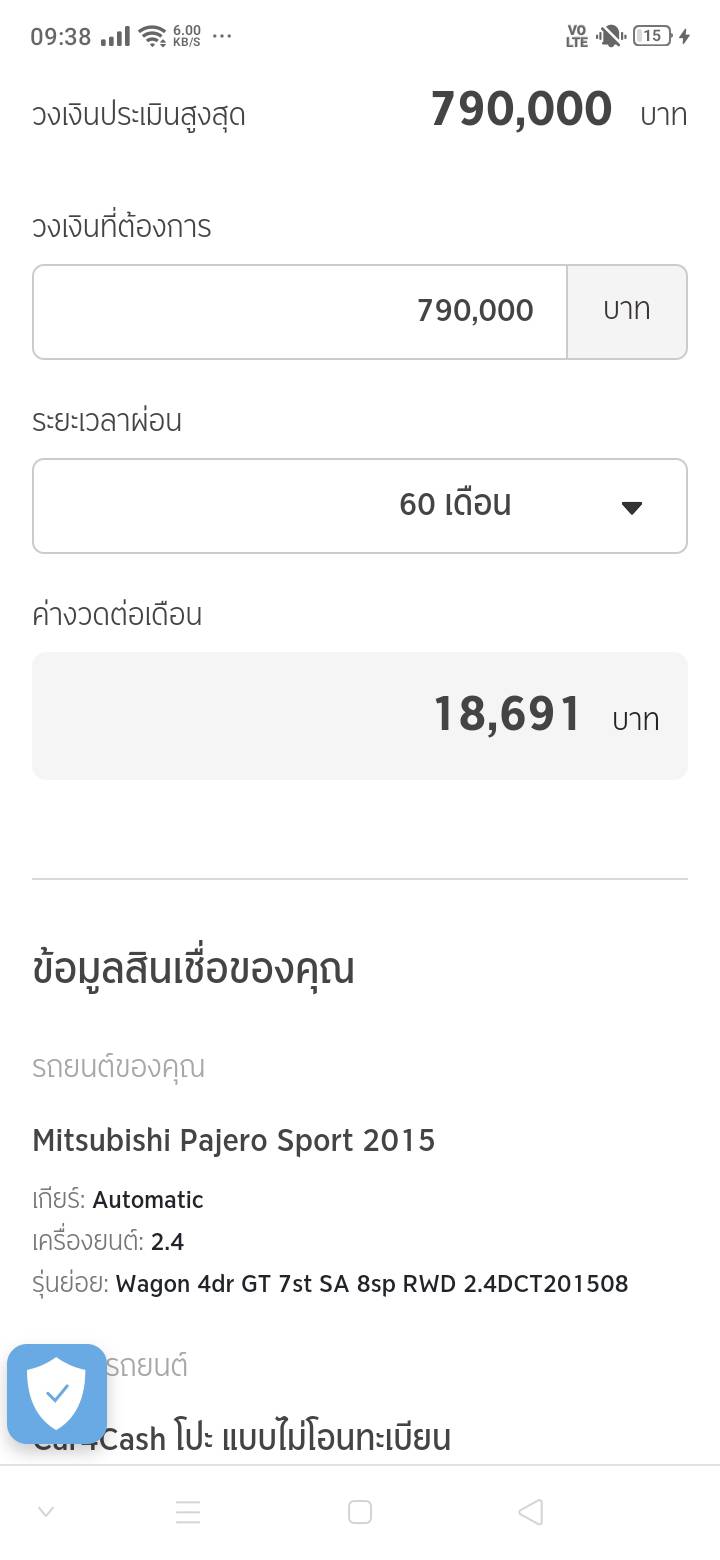Edit the desired loan amount field

pyautogui.click(x=300, y=311)
